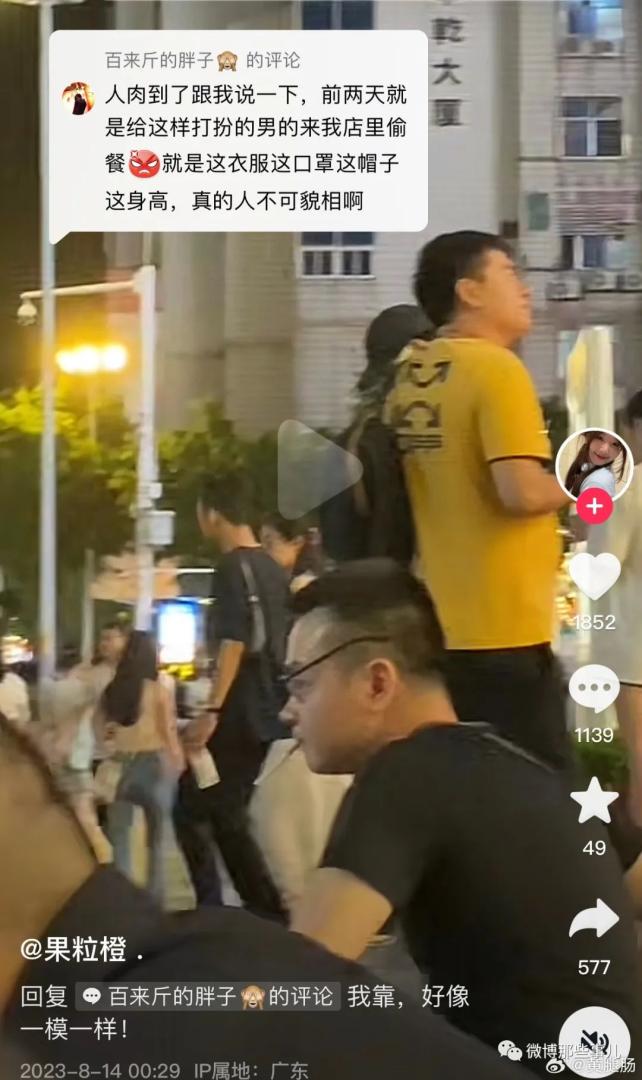Open the creator's profile avatar
The image size is (642, 1080).
point(594,464)
